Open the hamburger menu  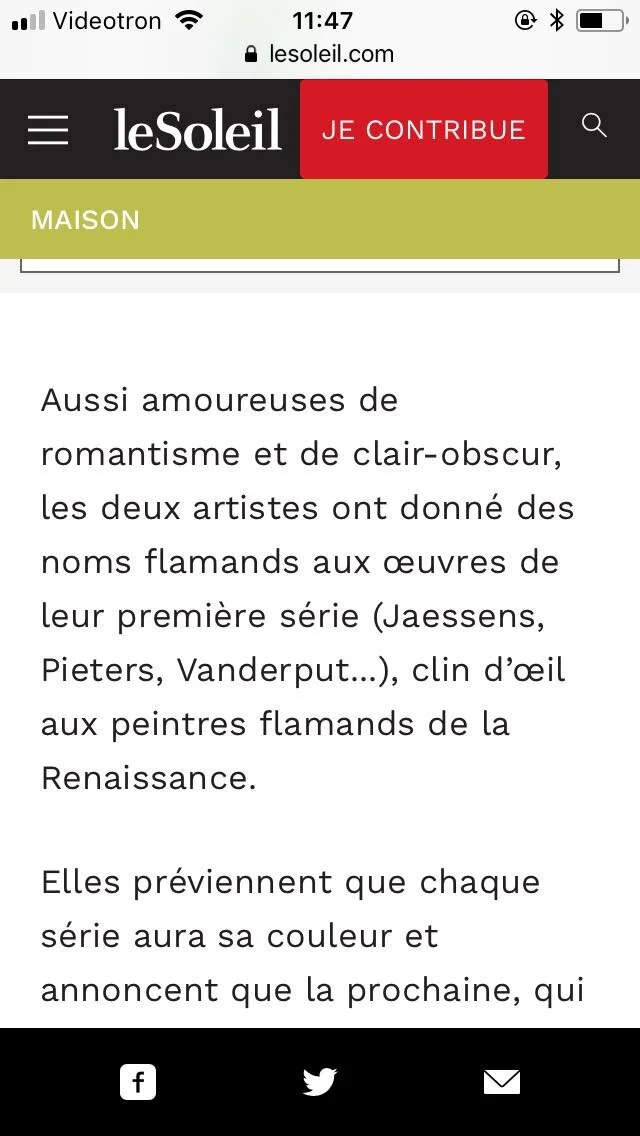48,130
